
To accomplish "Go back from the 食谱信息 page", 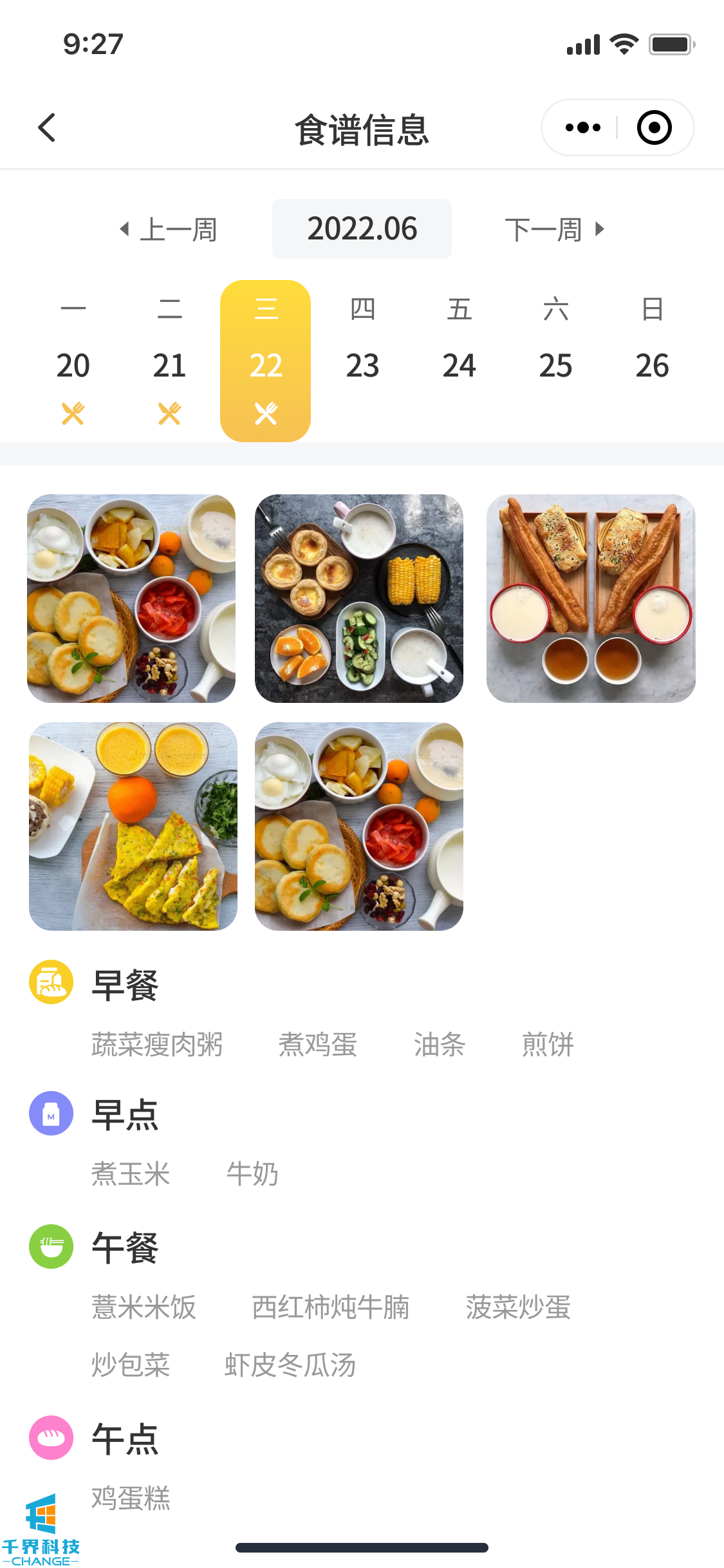I will point(47,127).
